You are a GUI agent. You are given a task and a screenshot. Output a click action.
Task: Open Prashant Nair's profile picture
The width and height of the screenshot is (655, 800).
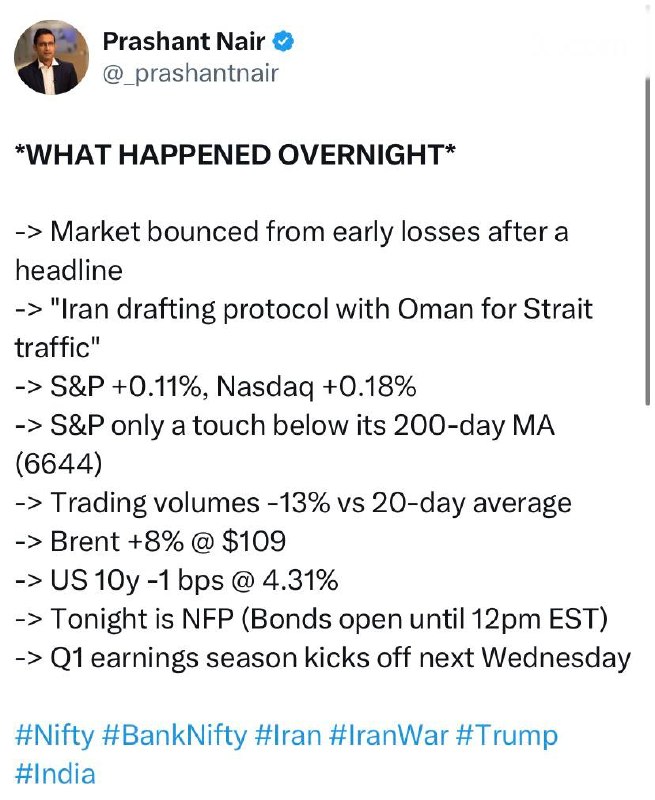(x=51, y=57)
